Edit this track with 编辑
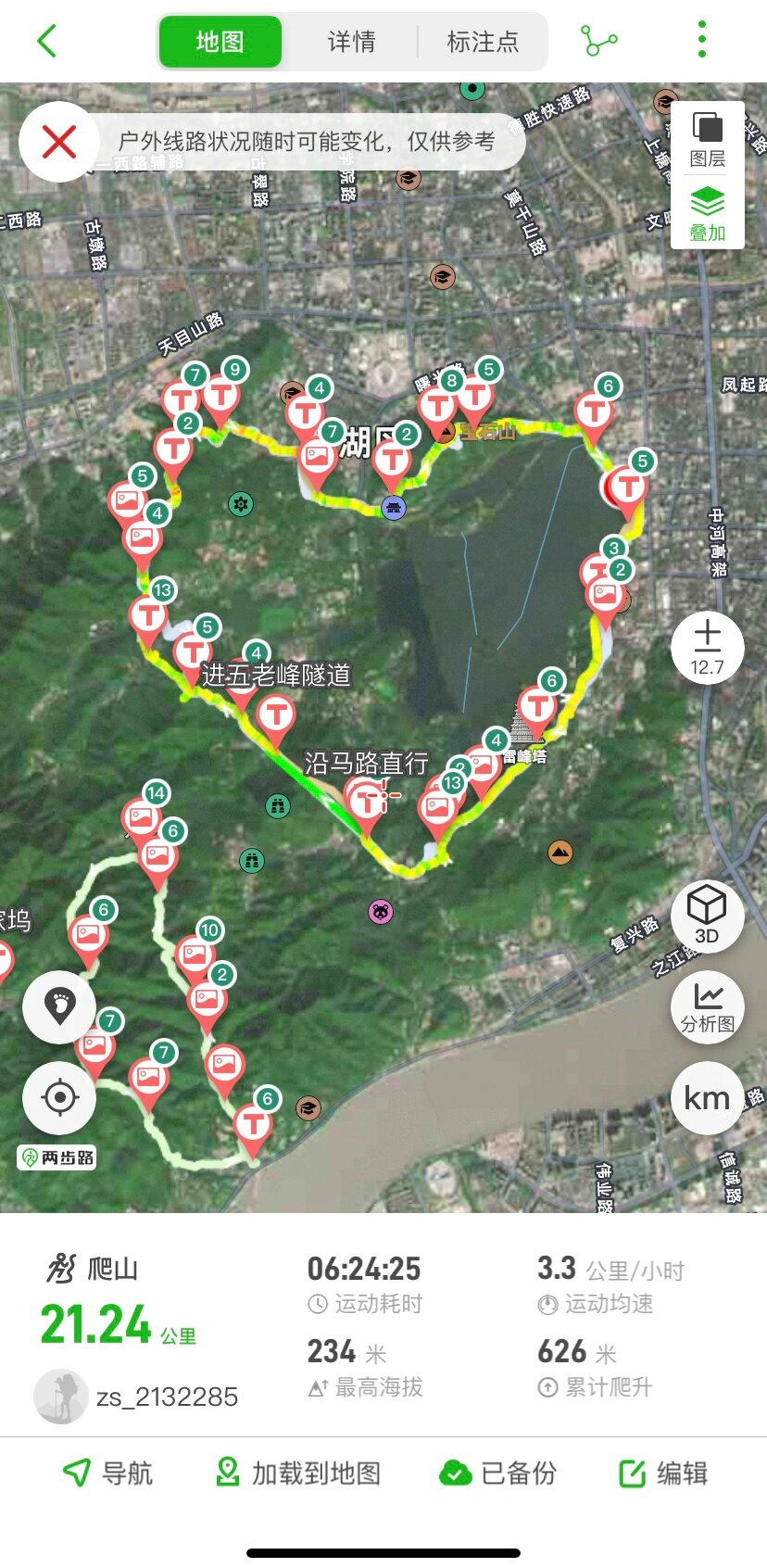The width and height of the screenshot is (767, 1568). tap(663, 1473)
